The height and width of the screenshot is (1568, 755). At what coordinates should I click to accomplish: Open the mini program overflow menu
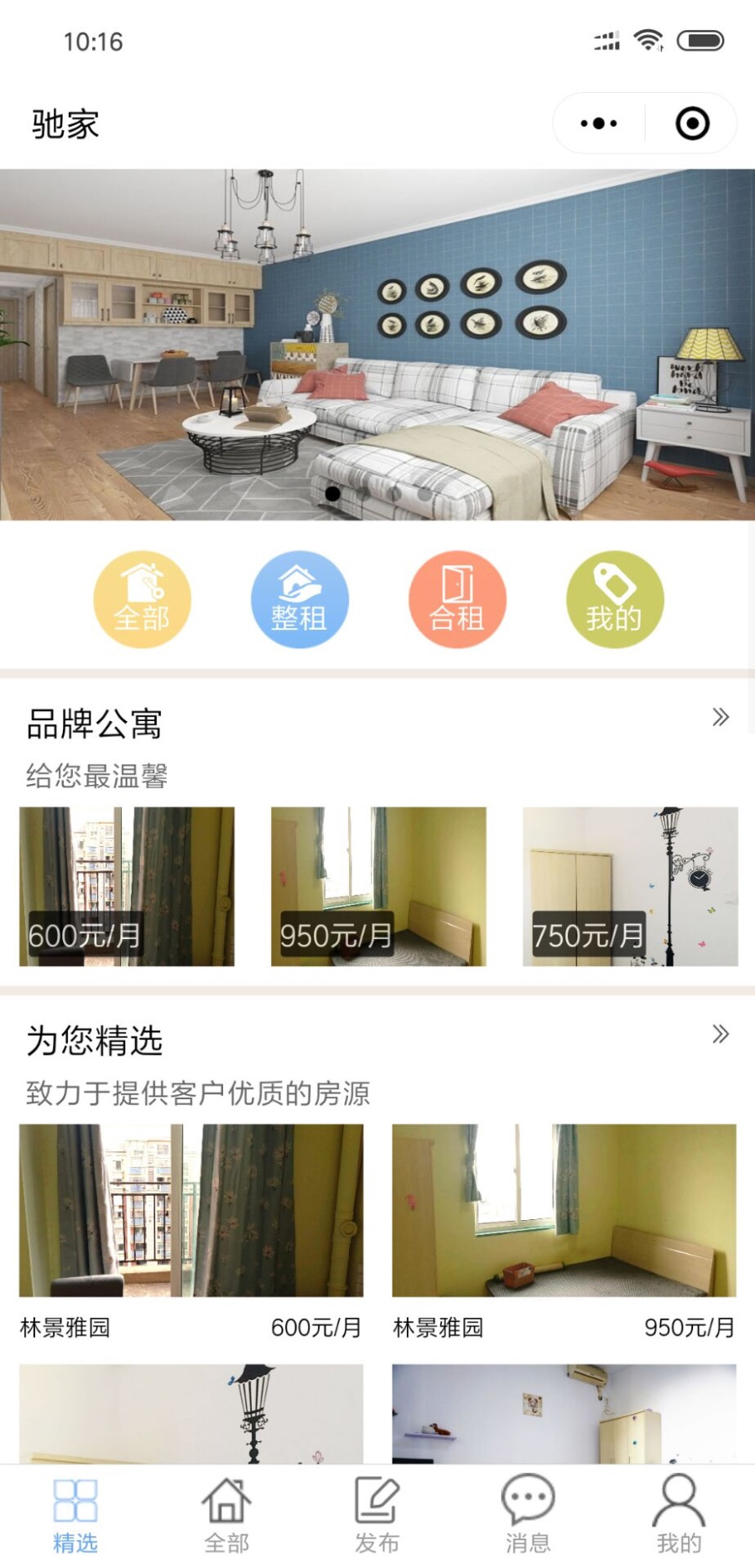click(599, 123)
